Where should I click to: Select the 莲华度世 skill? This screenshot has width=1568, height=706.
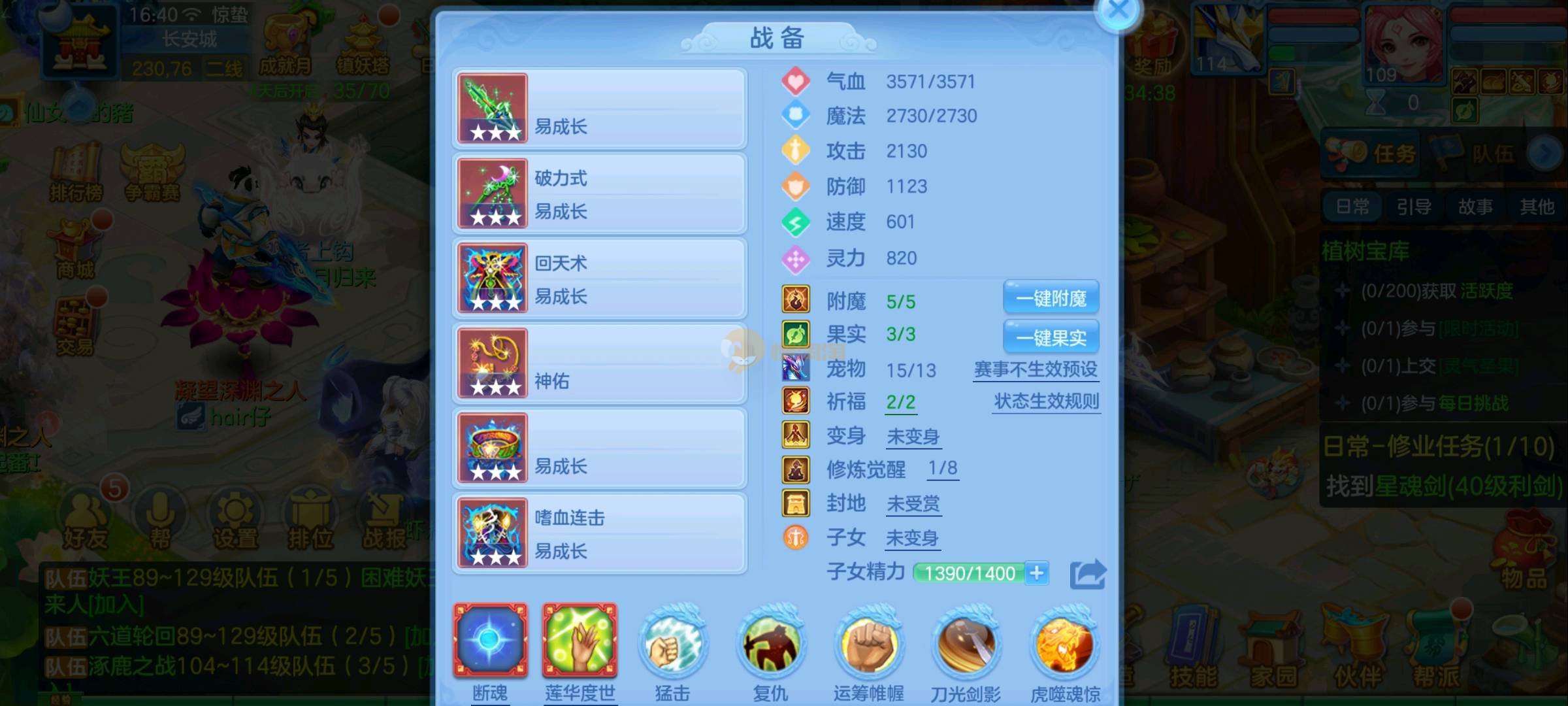click(580, 641)
